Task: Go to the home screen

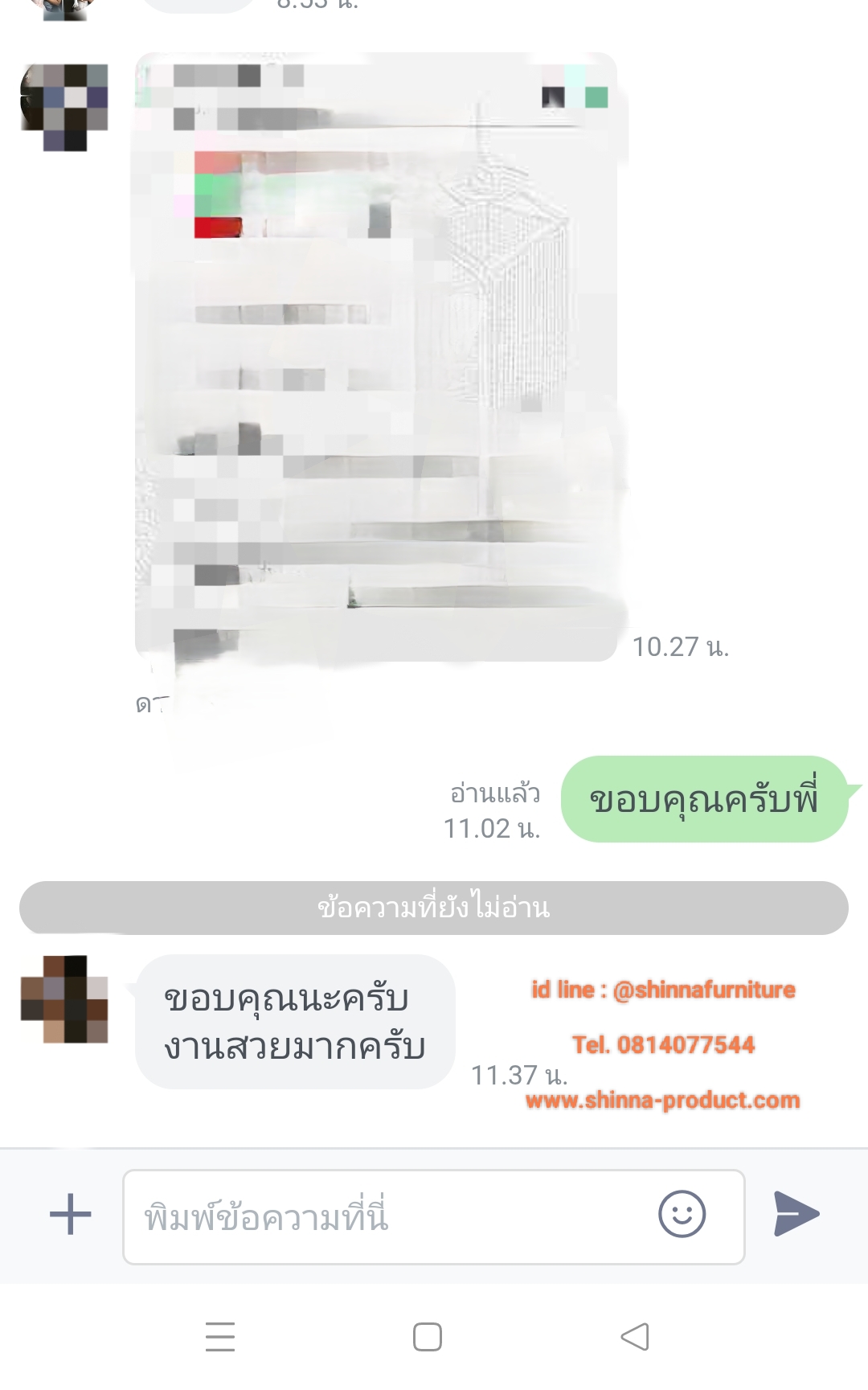Action: (428, 1337)
